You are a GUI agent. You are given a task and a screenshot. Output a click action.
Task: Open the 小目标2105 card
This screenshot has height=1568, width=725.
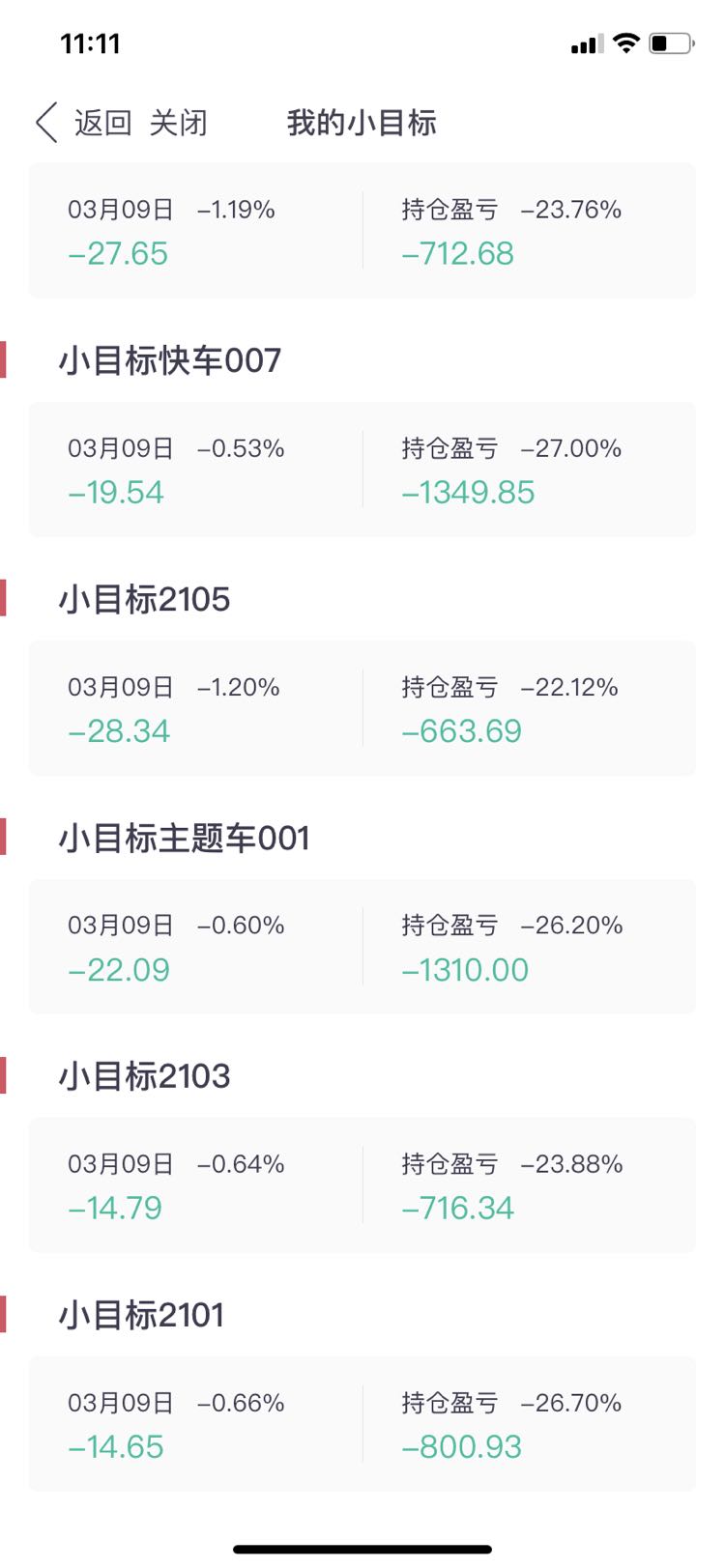coord(362,708)
